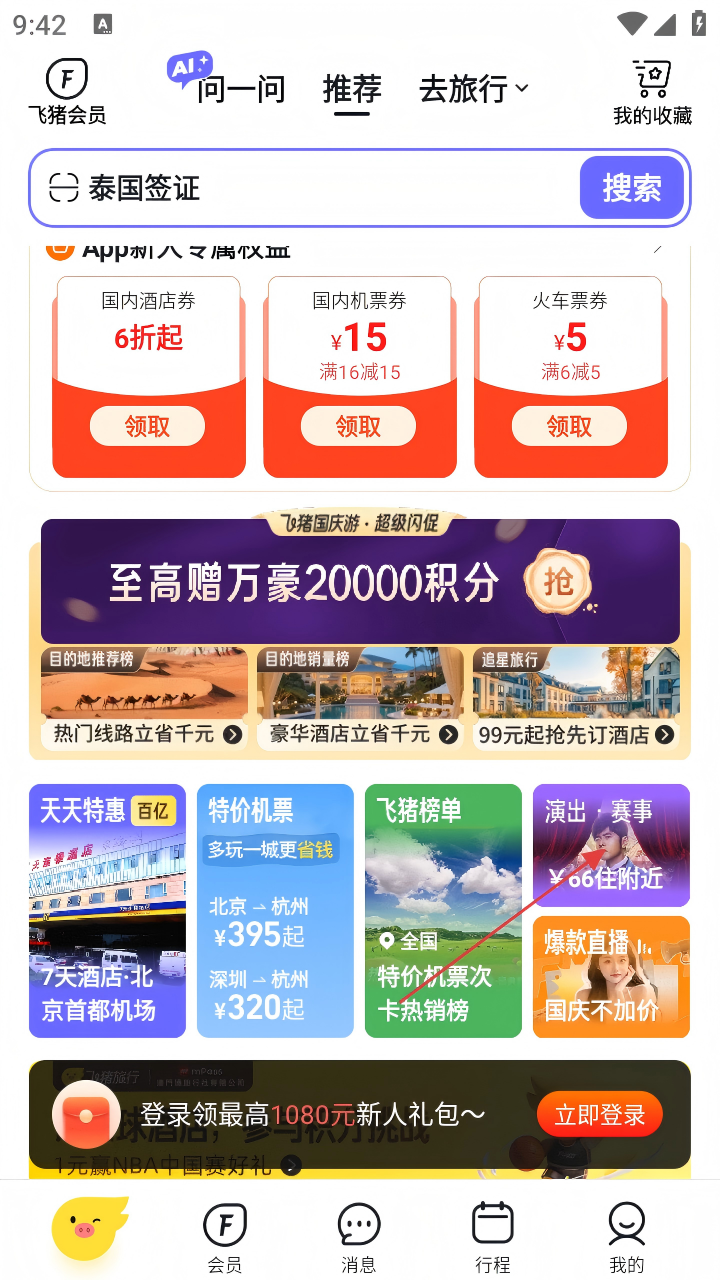
Task: Claim the 国内机票券 ¥15 coupon
Action: tap(358, 427)
